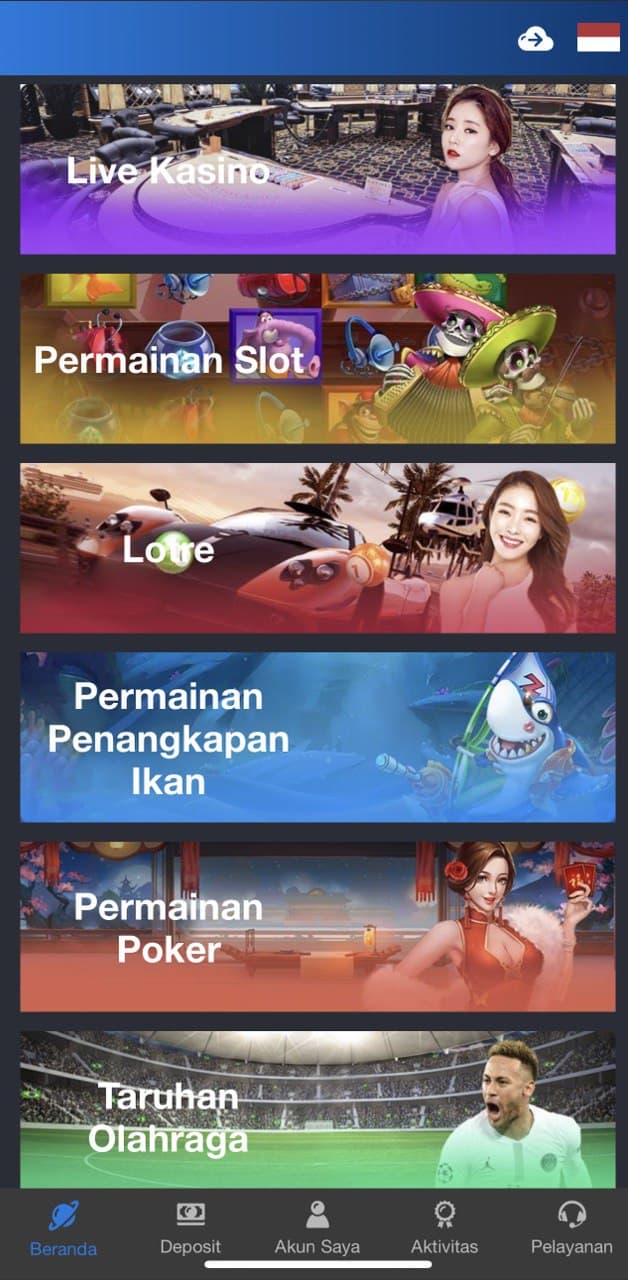
Task: Switch to the Aktivitas tab
Action: 444,1229
